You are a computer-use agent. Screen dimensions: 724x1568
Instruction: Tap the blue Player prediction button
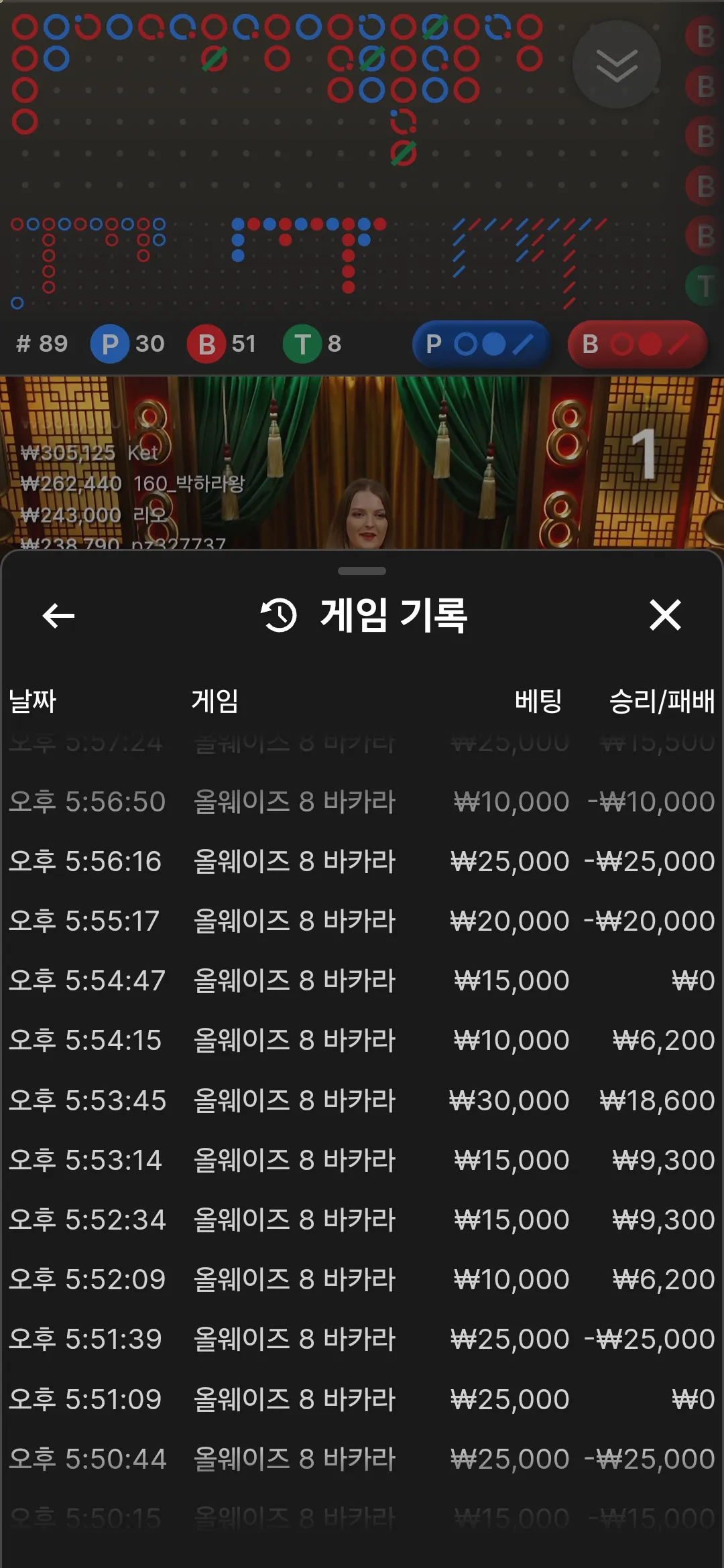tap(481, 344)
